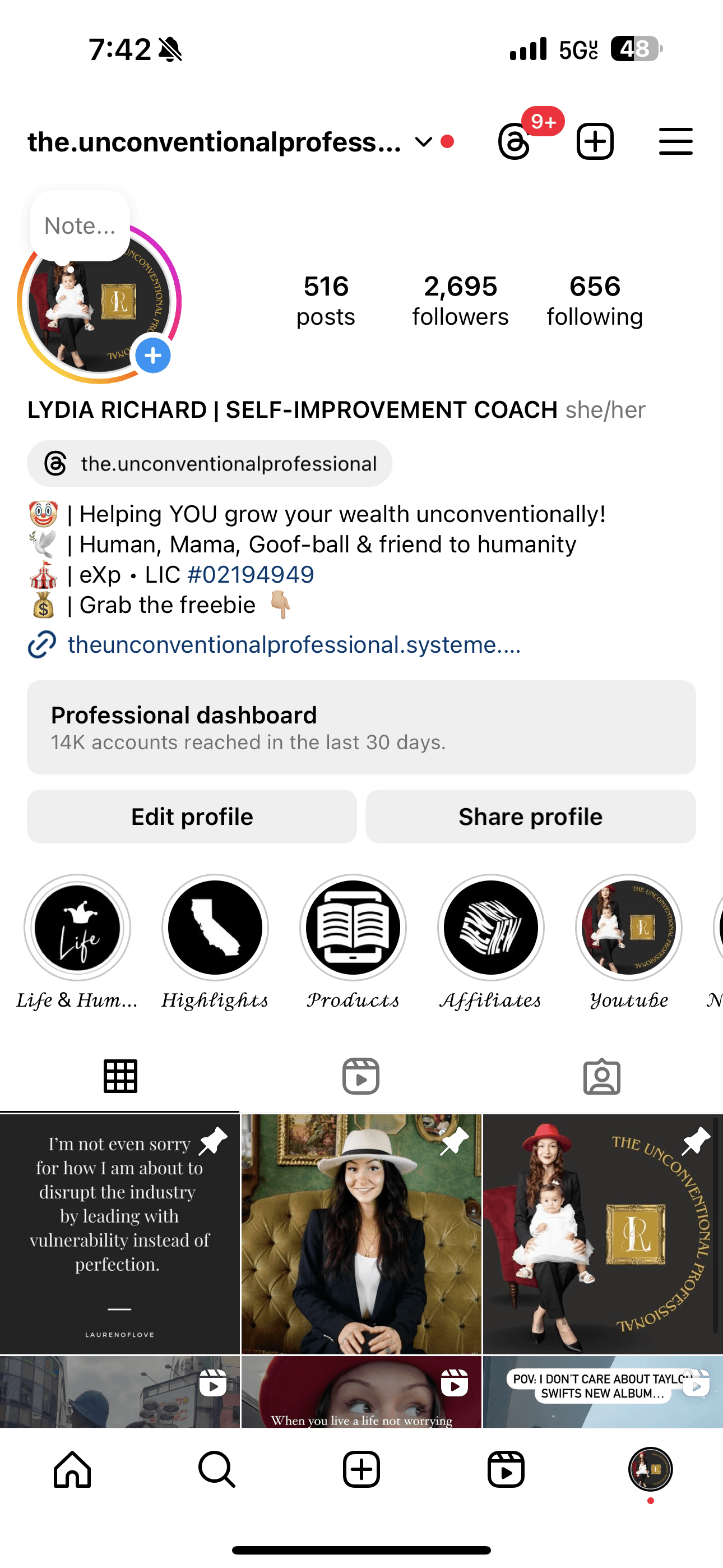
Task: Open the systeme bio link
Action: (293, 644)
